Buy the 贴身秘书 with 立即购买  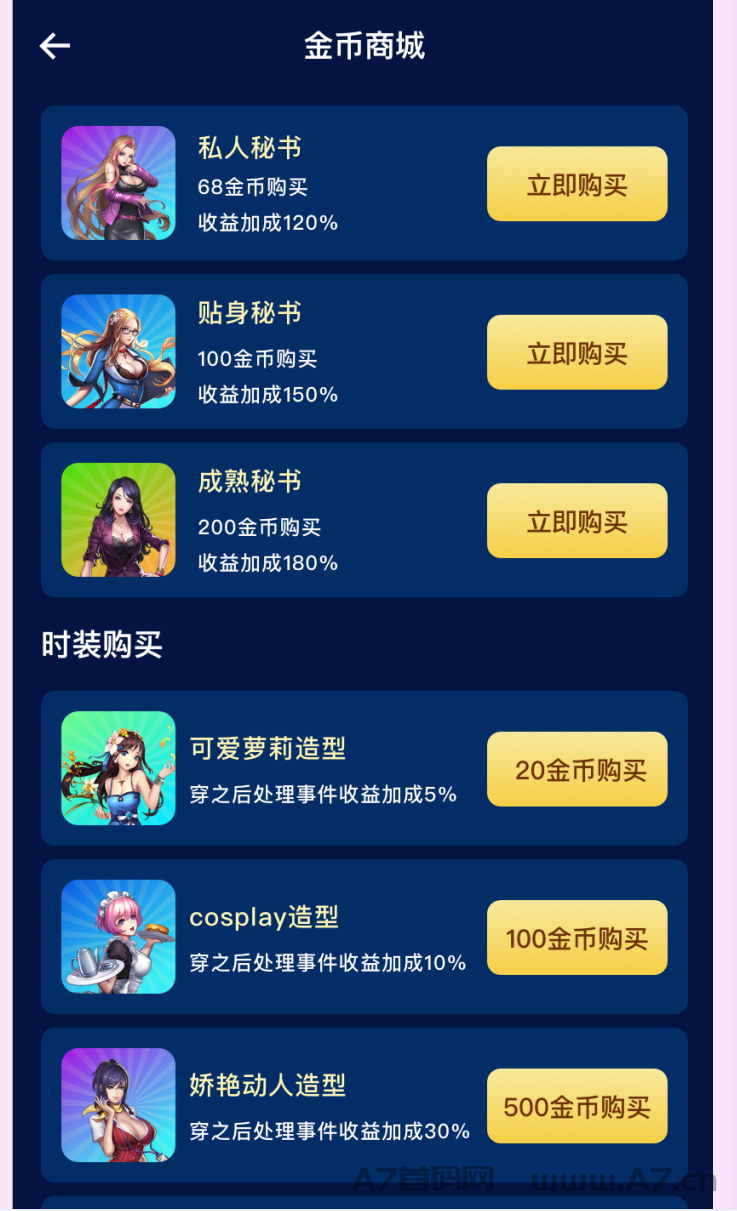click(x=577, y=352)
